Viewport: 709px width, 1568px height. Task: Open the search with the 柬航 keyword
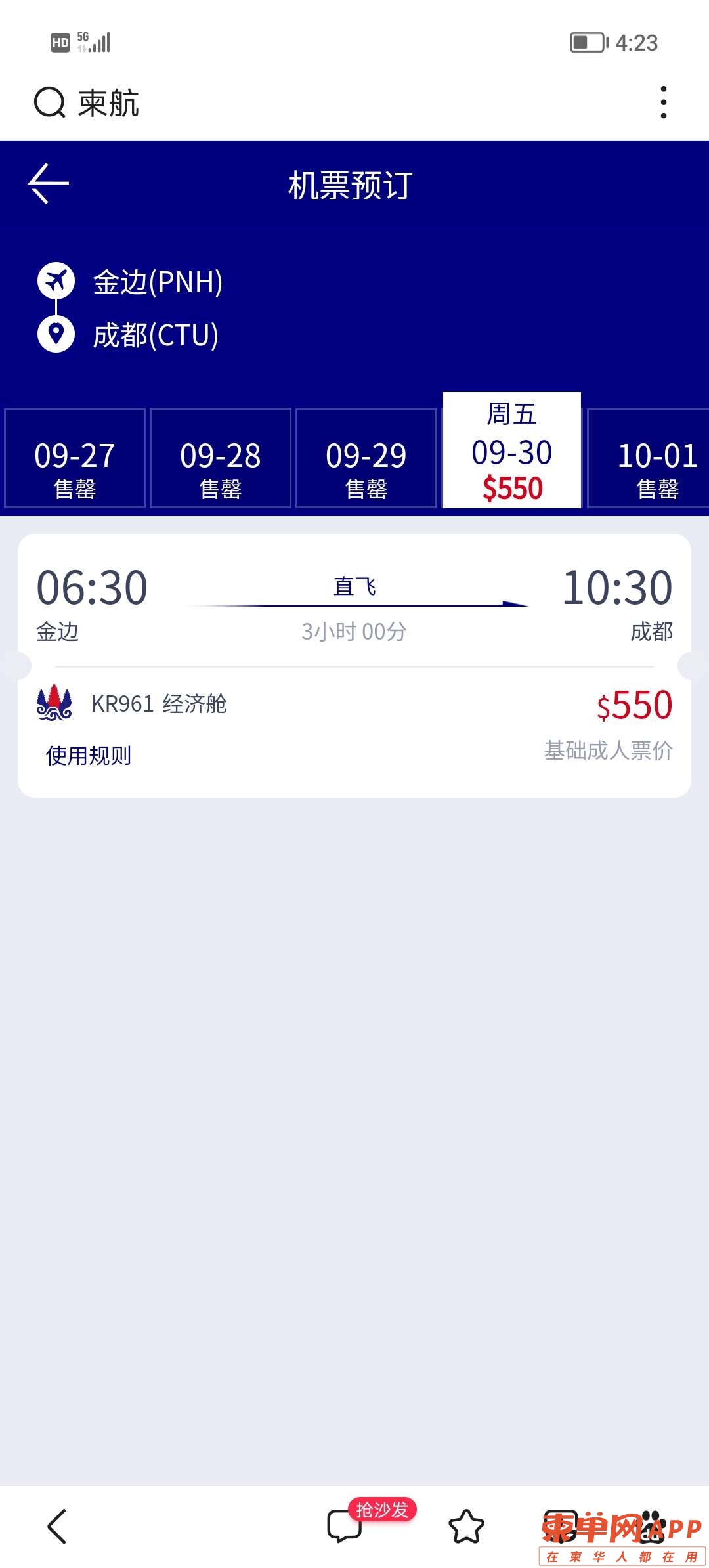[87, 103]
